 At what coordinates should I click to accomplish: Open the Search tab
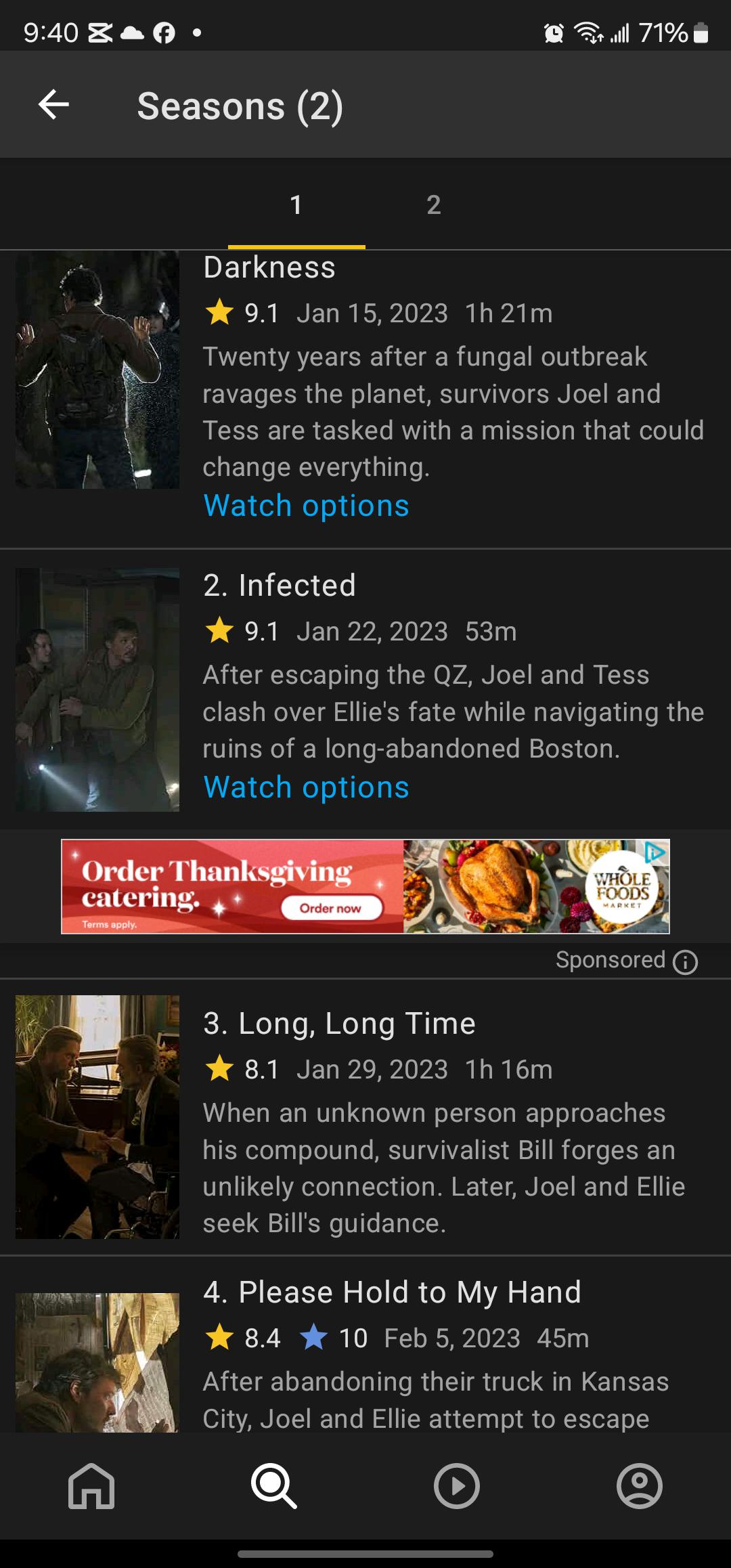(274, 1485)
